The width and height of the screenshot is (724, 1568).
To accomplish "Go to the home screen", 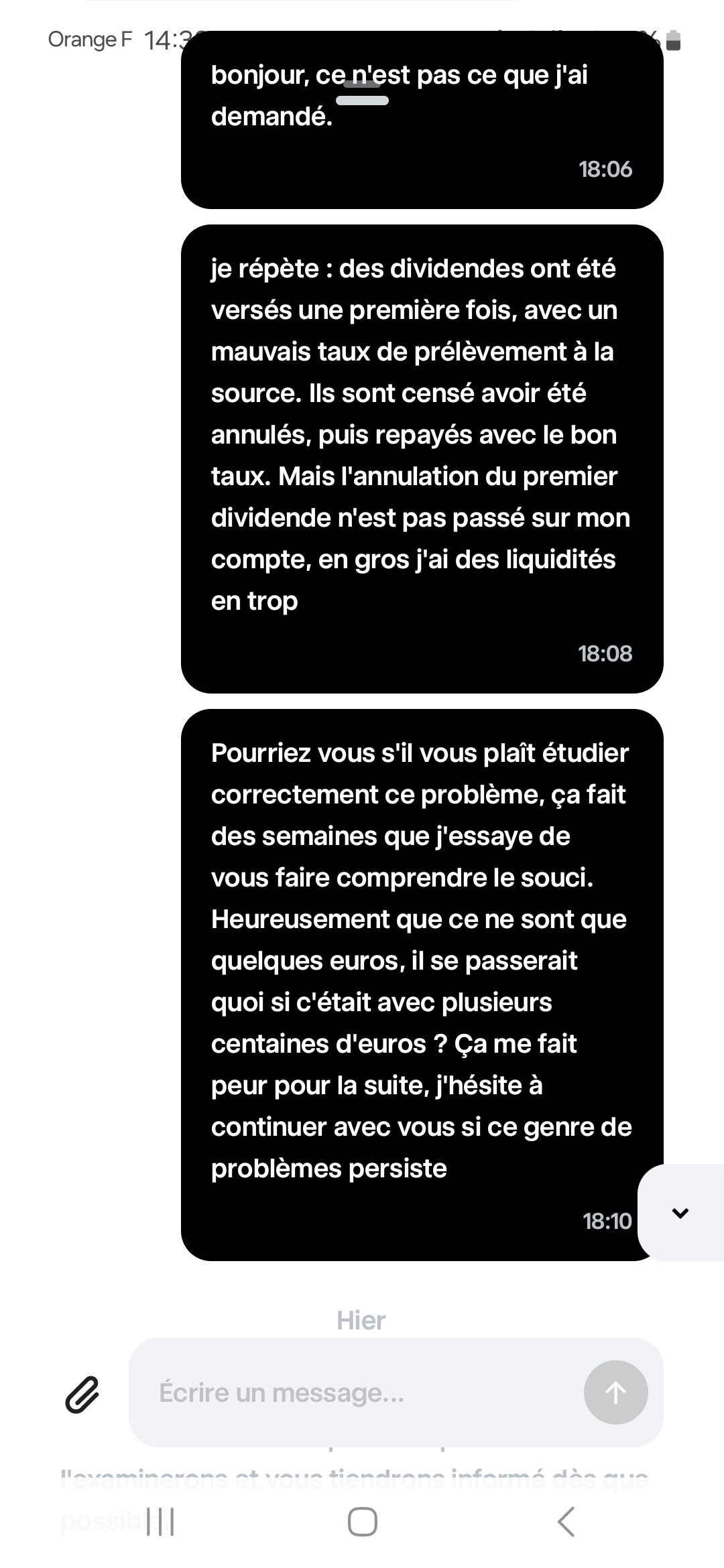I will tap(363, 1522).
